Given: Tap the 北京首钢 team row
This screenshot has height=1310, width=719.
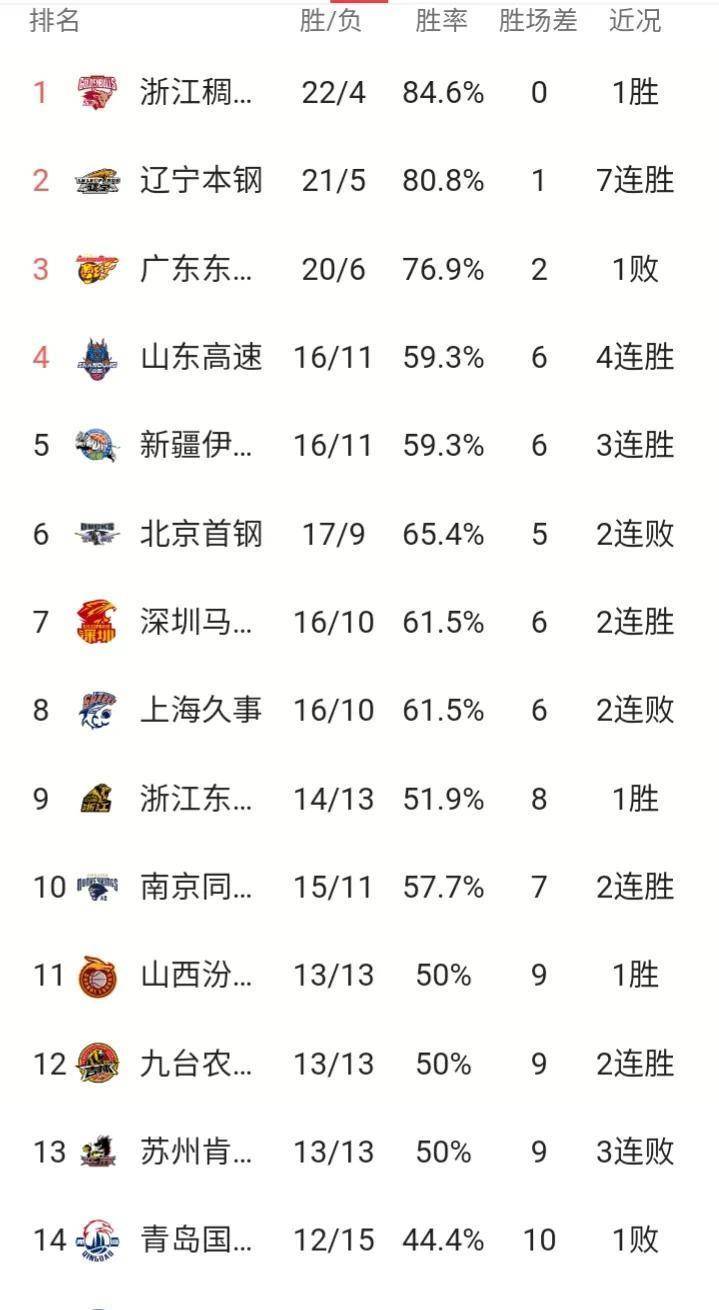Looking at the screenshot, I should pos(359,534).
